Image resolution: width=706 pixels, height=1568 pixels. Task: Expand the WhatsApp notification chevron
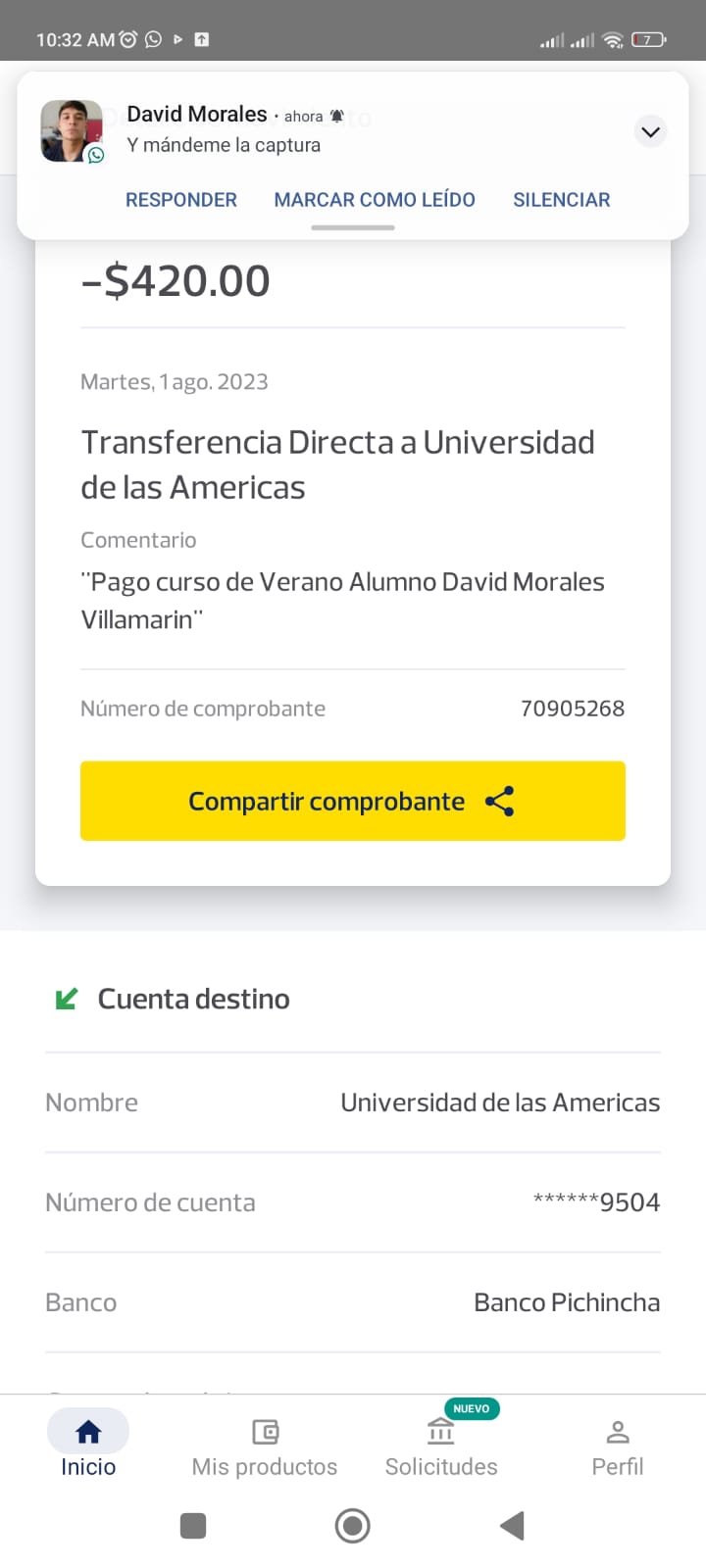coord(650,131)
